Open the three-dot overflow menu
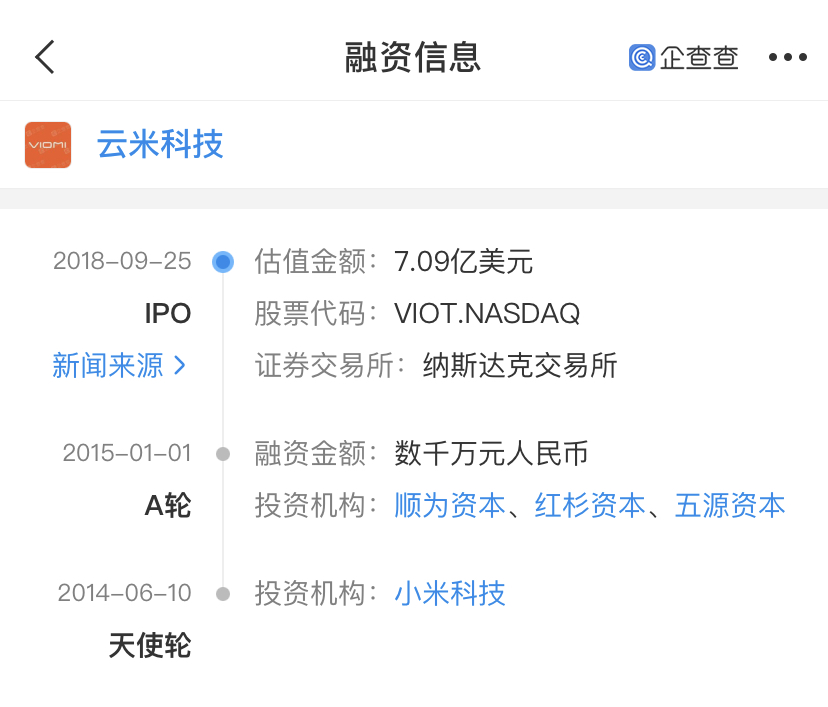The height and width of the screenshot is (707, 828). point(787,58)
